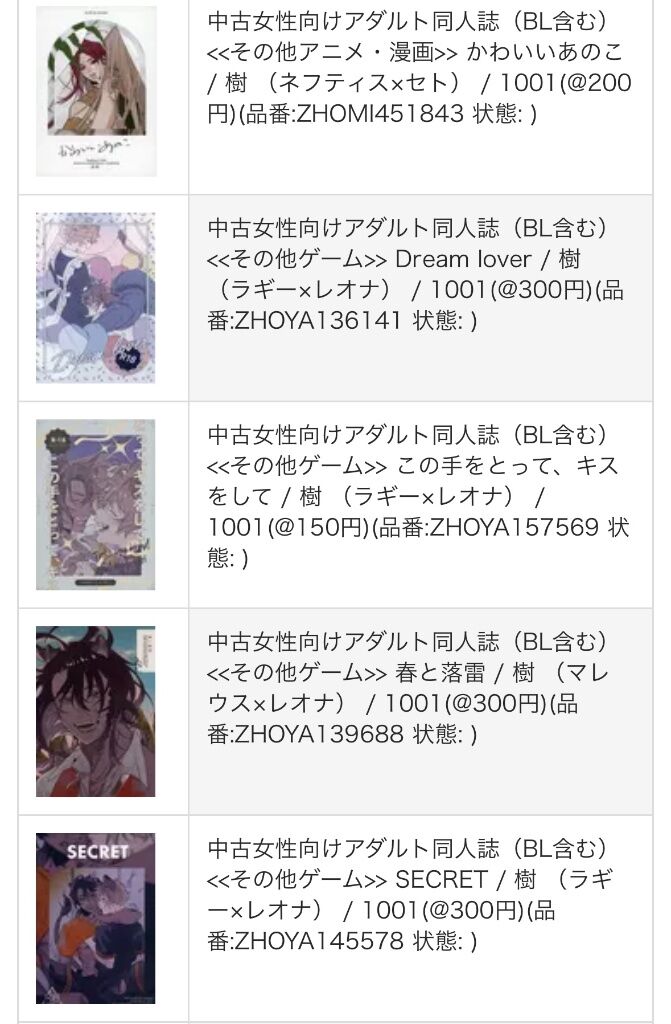View the SECRET cover thumbnail
Image resolution: width=671 pixels, height=1024 pixels.
(96, 917)
